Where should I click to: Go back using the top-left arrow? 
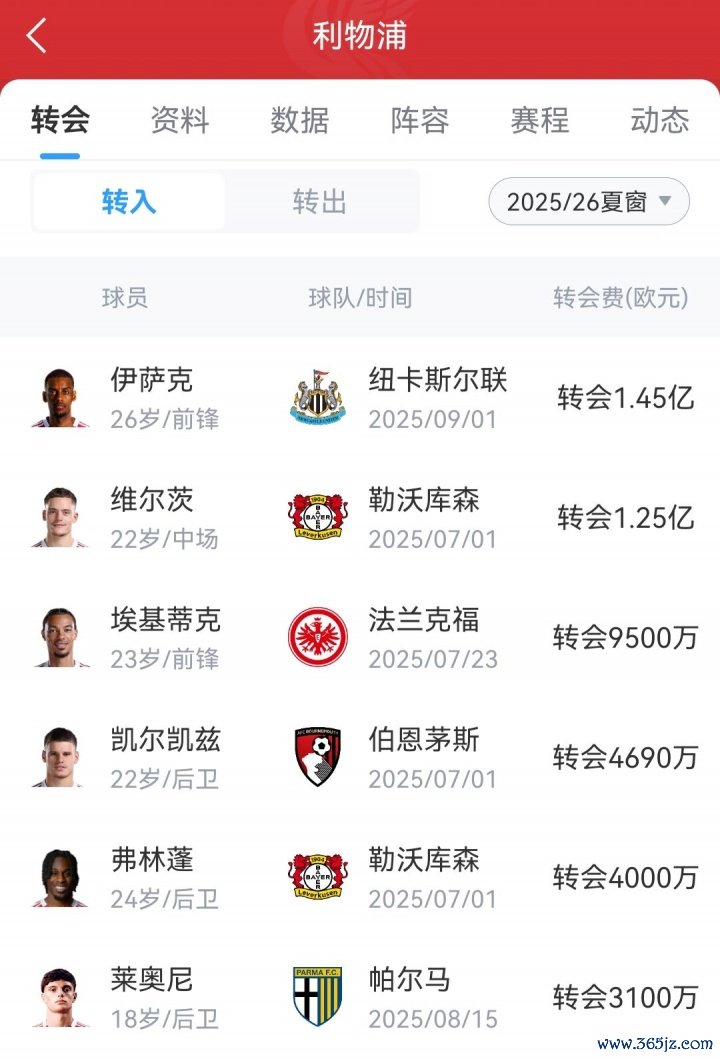point(37,36)
